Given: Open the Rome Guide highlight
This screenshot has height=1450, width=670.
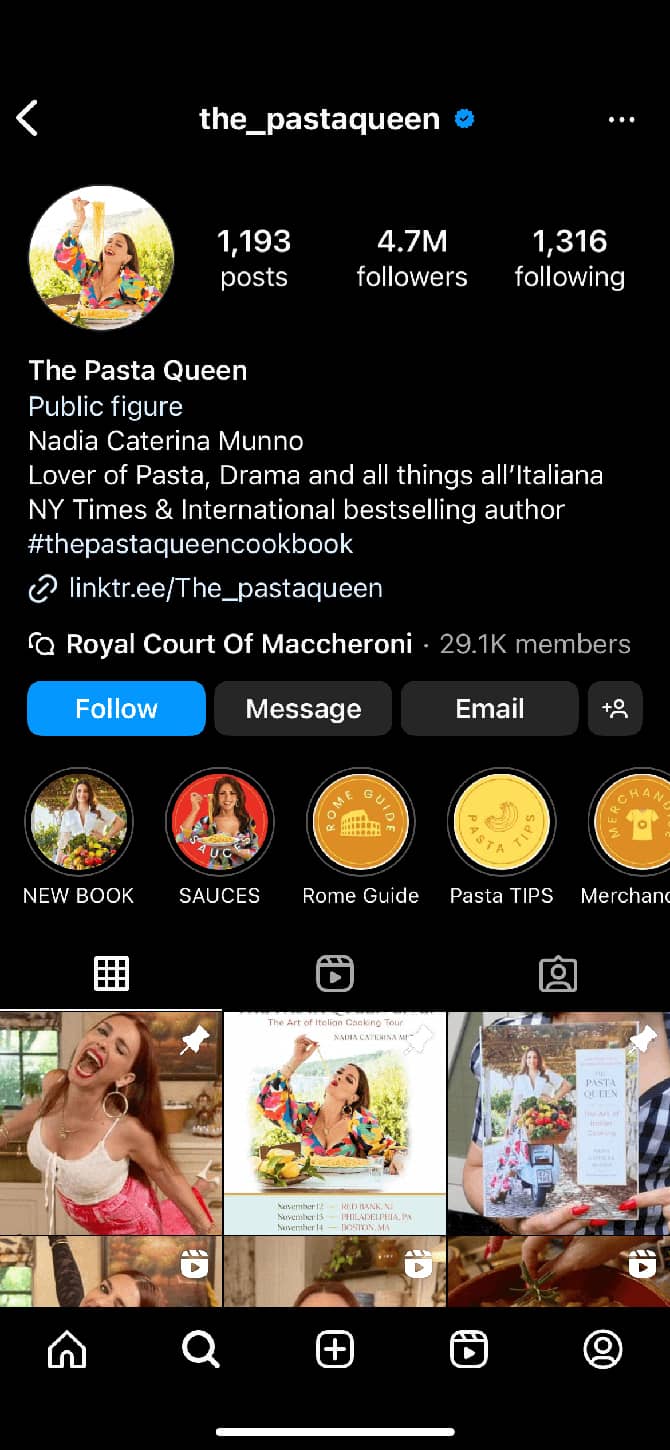Looking at the screenshot, I should coord(360,822).
